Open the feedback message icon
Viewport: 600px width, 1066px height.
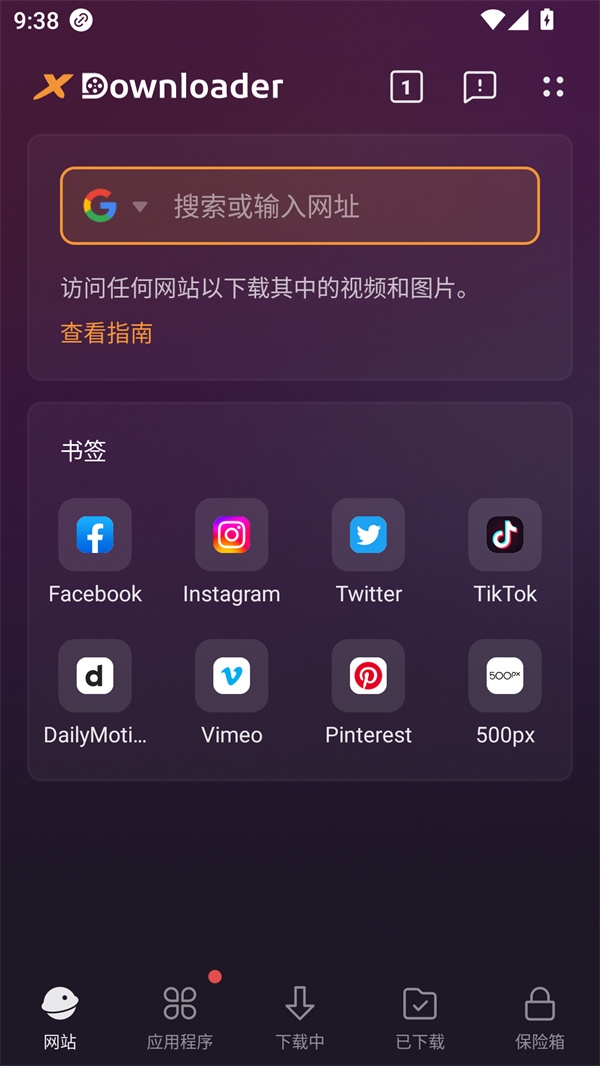[x=480, y=87]
